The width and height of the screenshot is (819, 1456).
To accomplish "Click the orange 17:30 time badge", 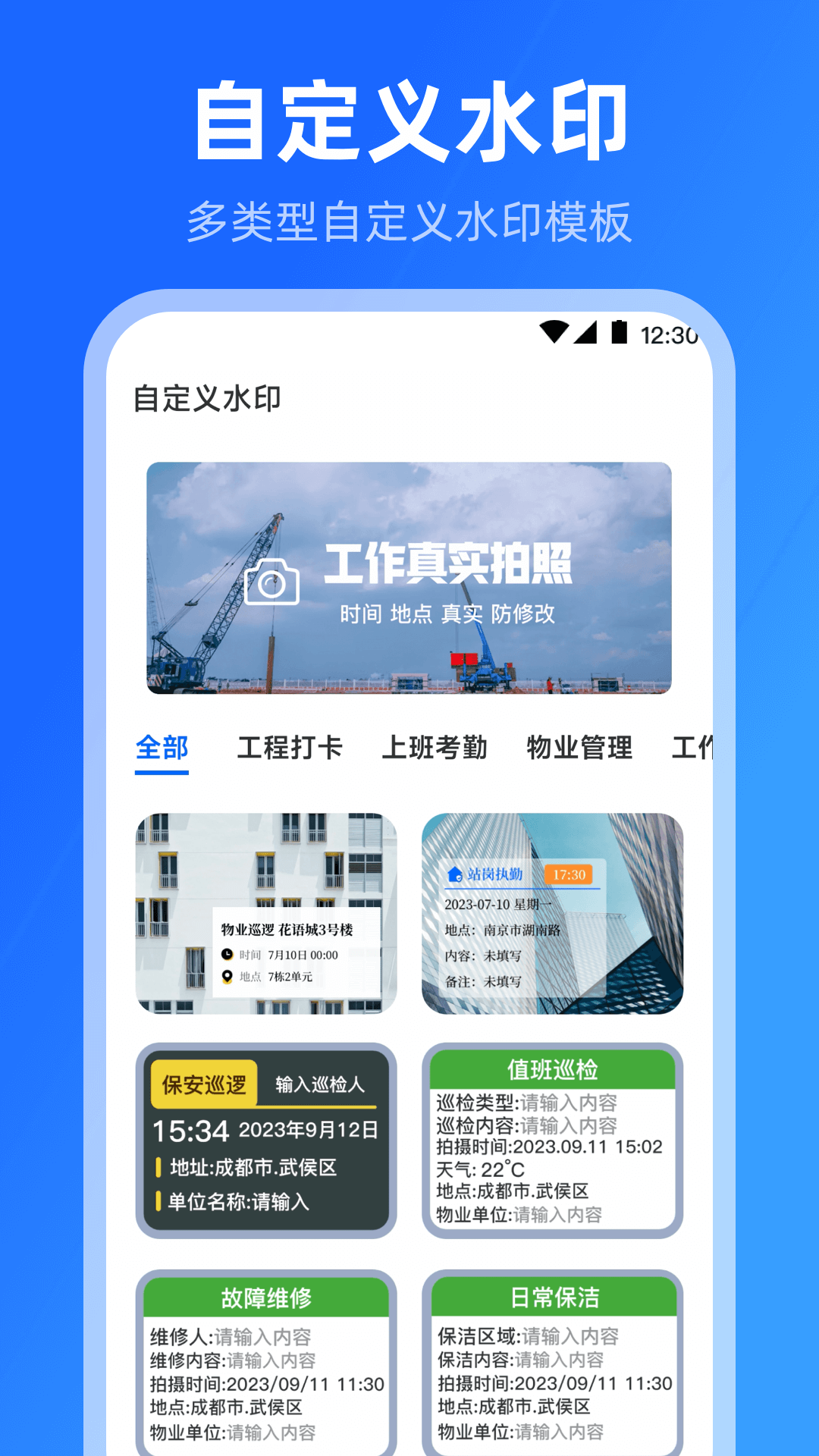I will point(570,874).
